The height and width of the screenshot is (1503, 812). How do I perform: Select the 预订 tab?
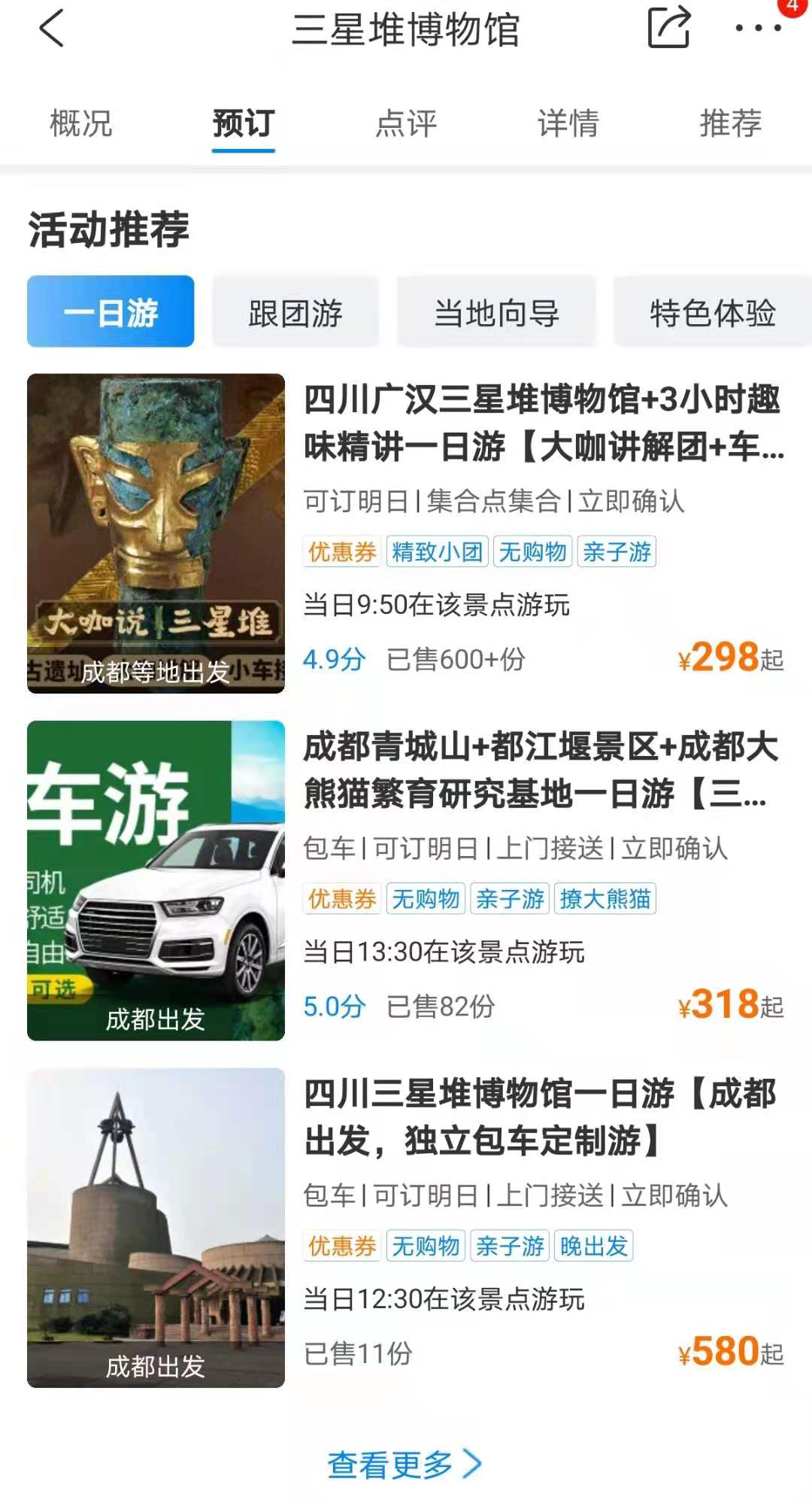(x=243, y=123)
